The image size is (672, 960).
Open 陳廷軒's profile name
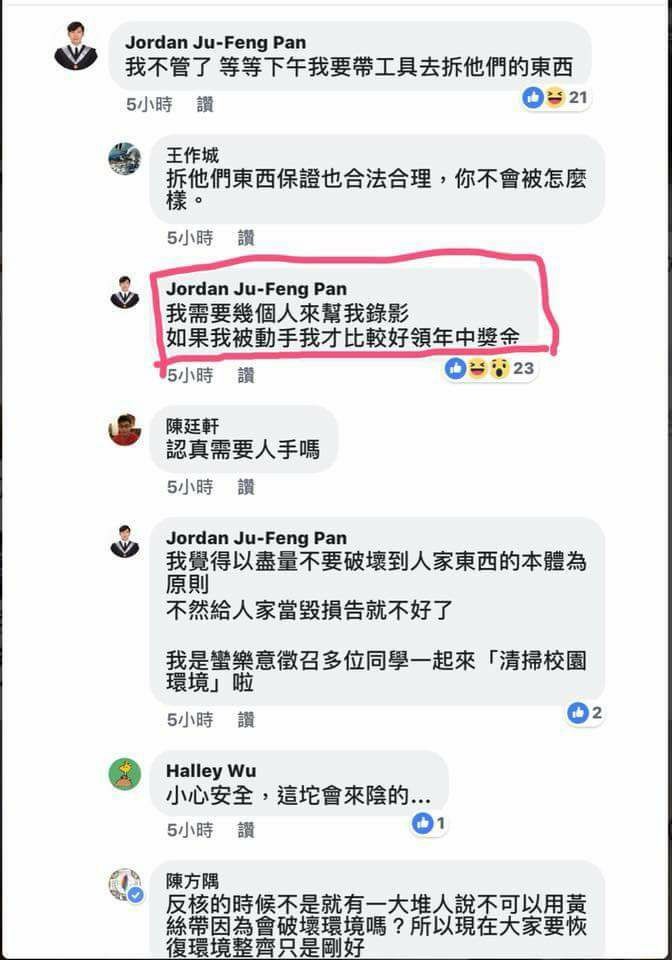click(x=192, y=425)
